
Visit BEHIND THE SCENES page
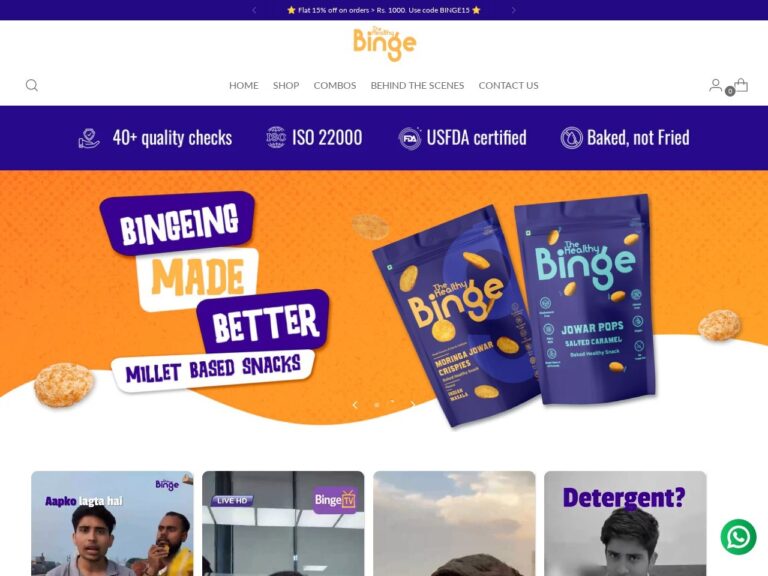417,86
